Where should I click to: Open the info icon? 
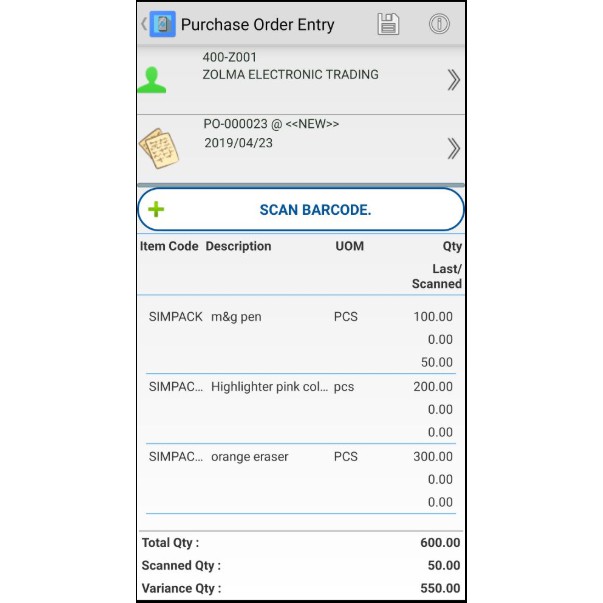coord(439,24)
